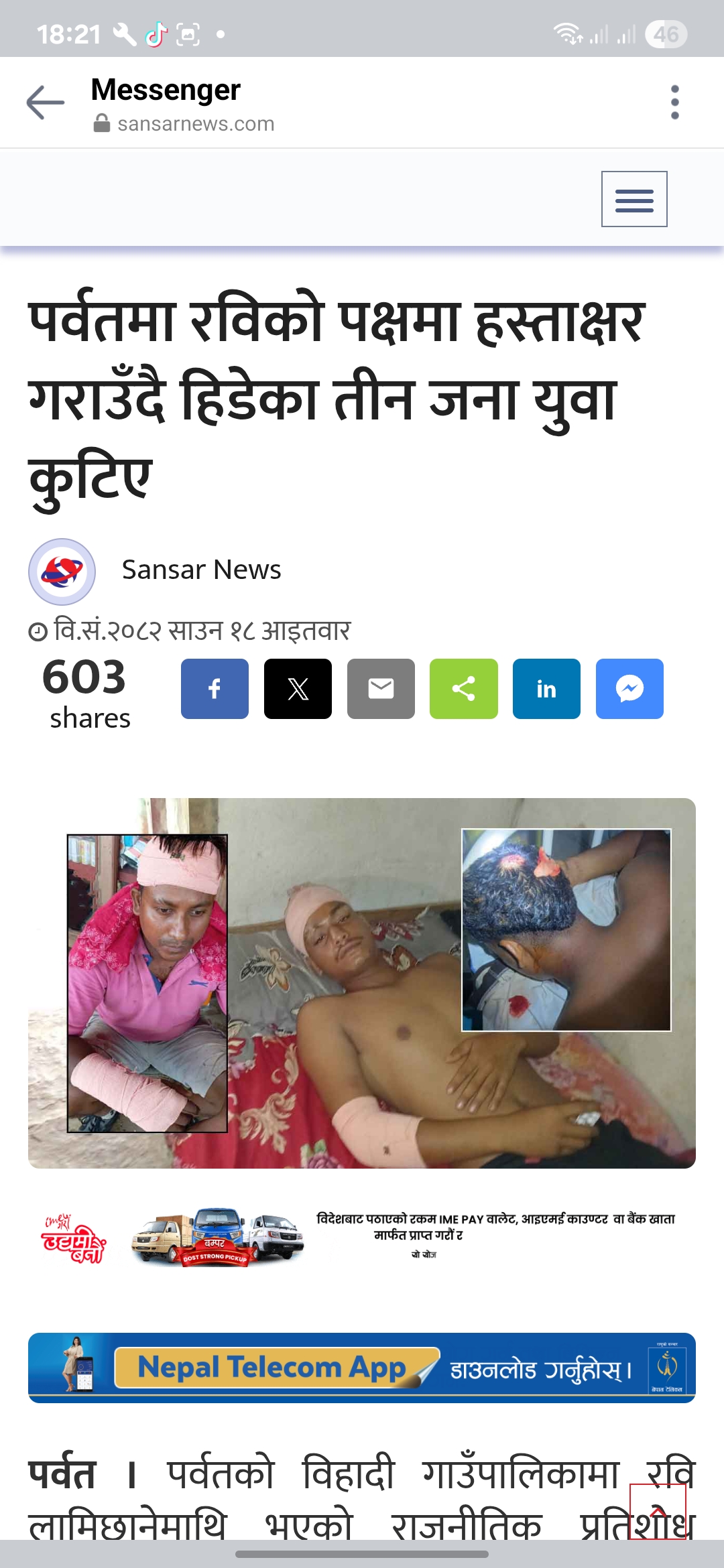Go back from the Messenger browser
Screen dimensions: 724x1568
[x=45, y=103]
